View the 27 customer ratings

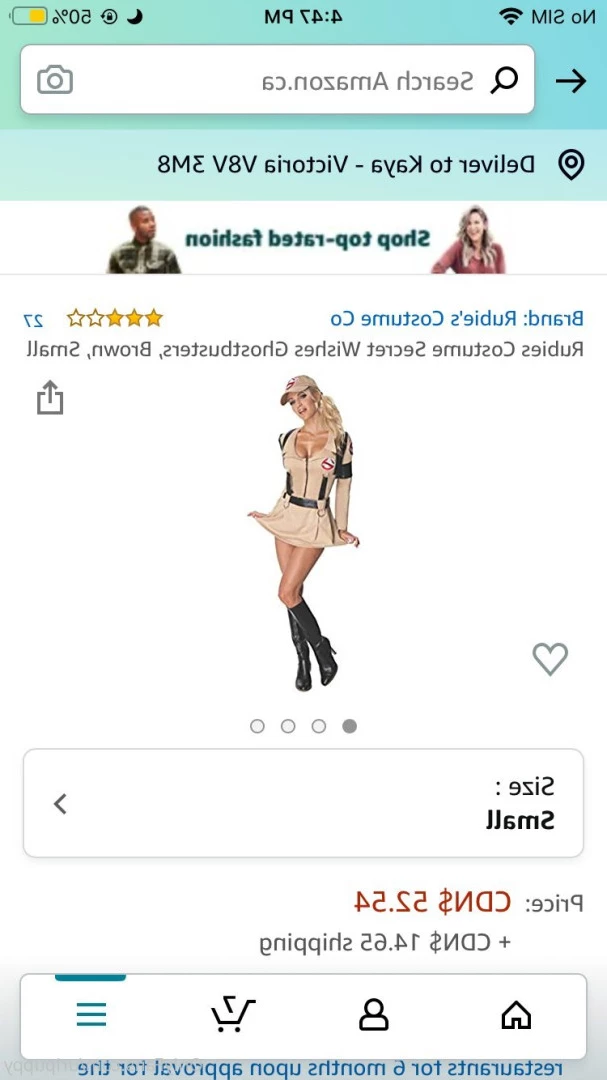click(x=34, y=319)
